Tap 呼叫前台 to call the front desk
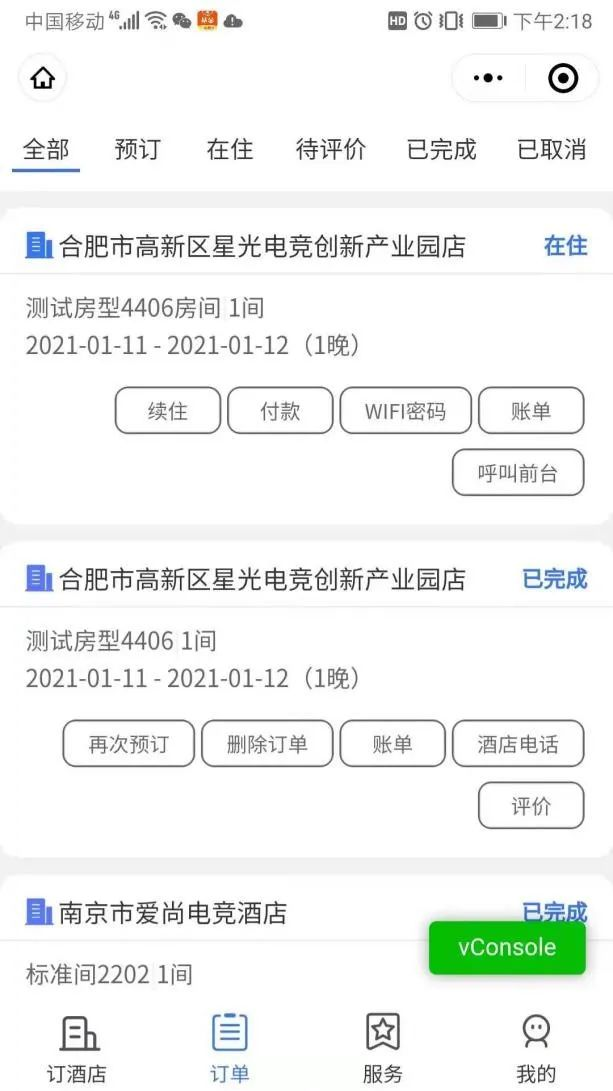This screenshot has width=613, height=1091. click(518, 473)
